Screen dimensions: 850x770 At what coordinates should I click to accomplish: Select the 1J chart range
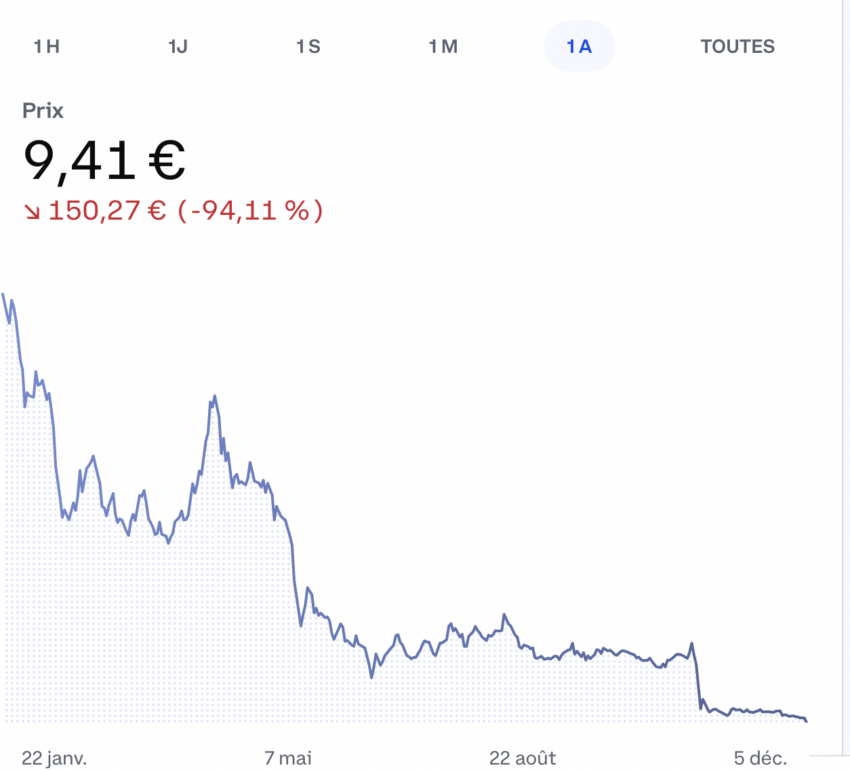coord(178,47)
